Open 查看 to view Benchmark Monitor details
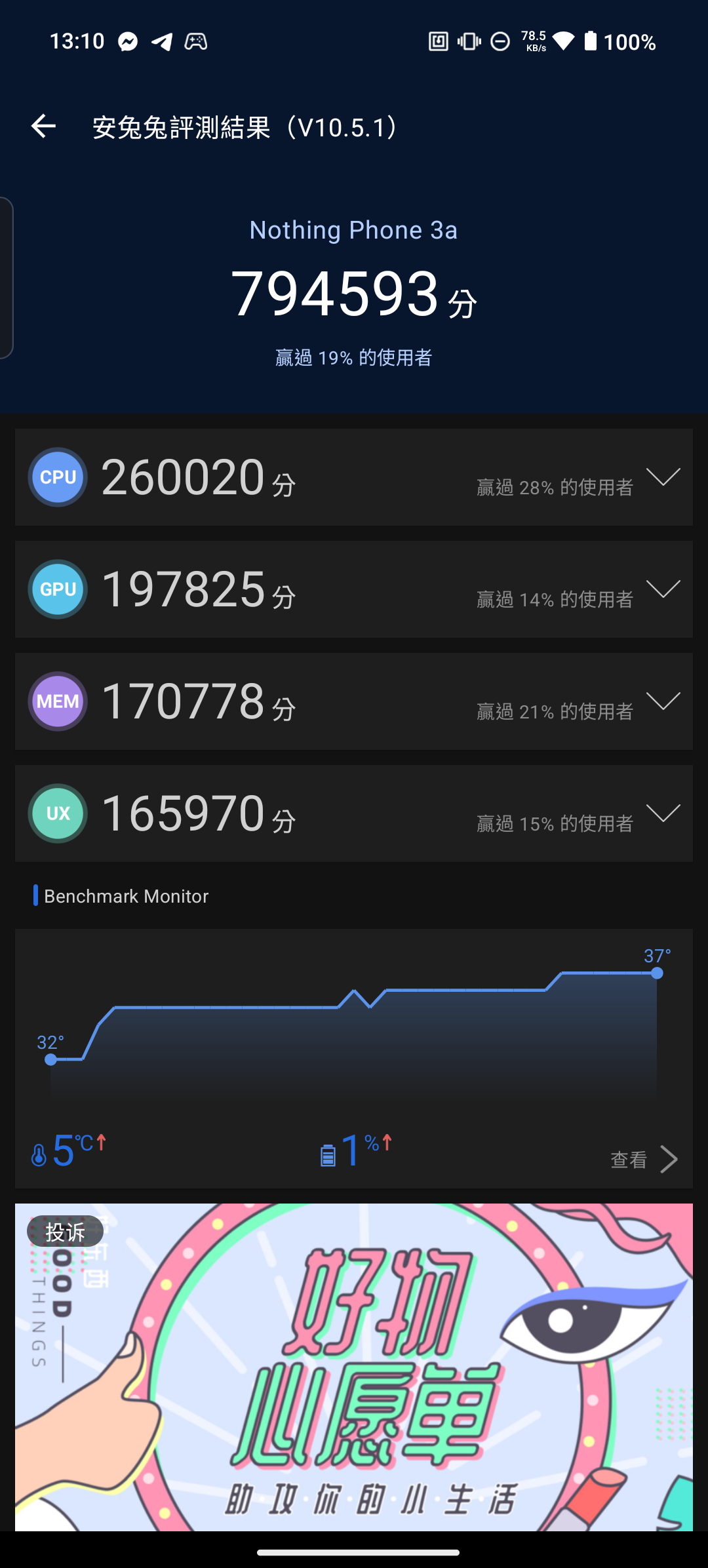Image resolution: width=708 pixels, height=1568 pixels. click(x=644, y=1160)
